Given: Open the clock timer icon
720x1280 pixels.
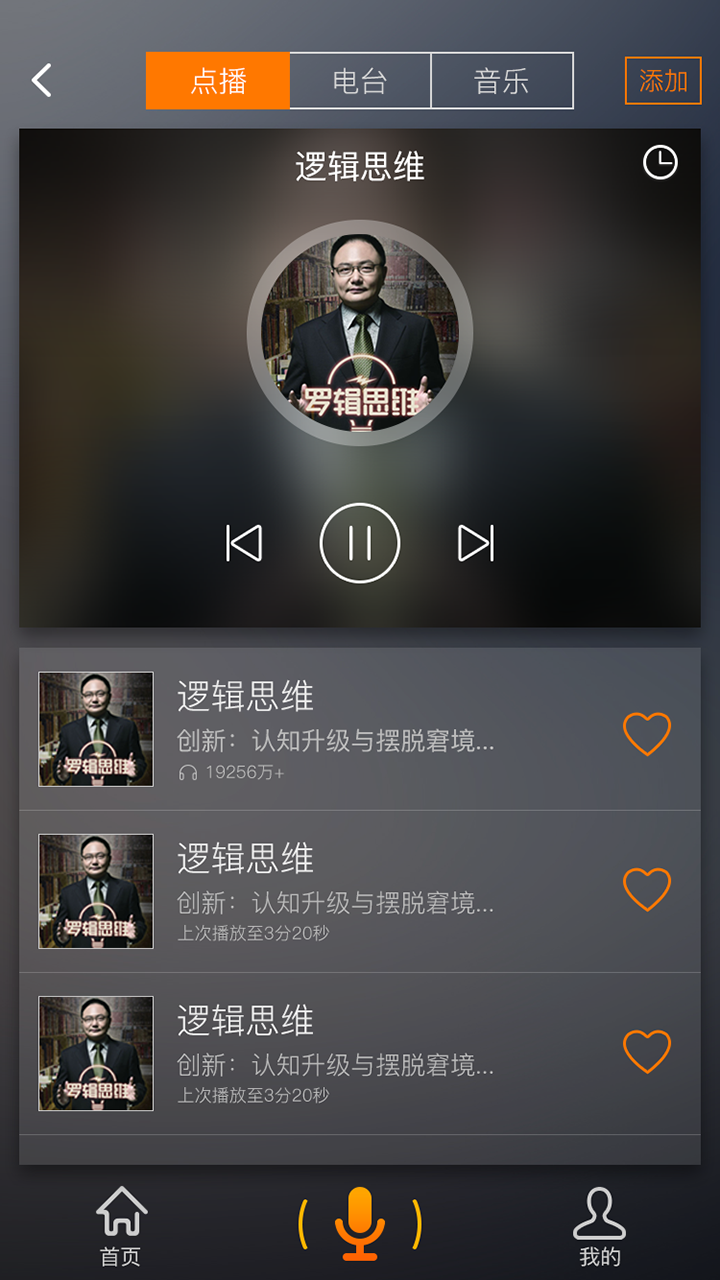Looking at the screenshot, I should (x=660, y=162).
